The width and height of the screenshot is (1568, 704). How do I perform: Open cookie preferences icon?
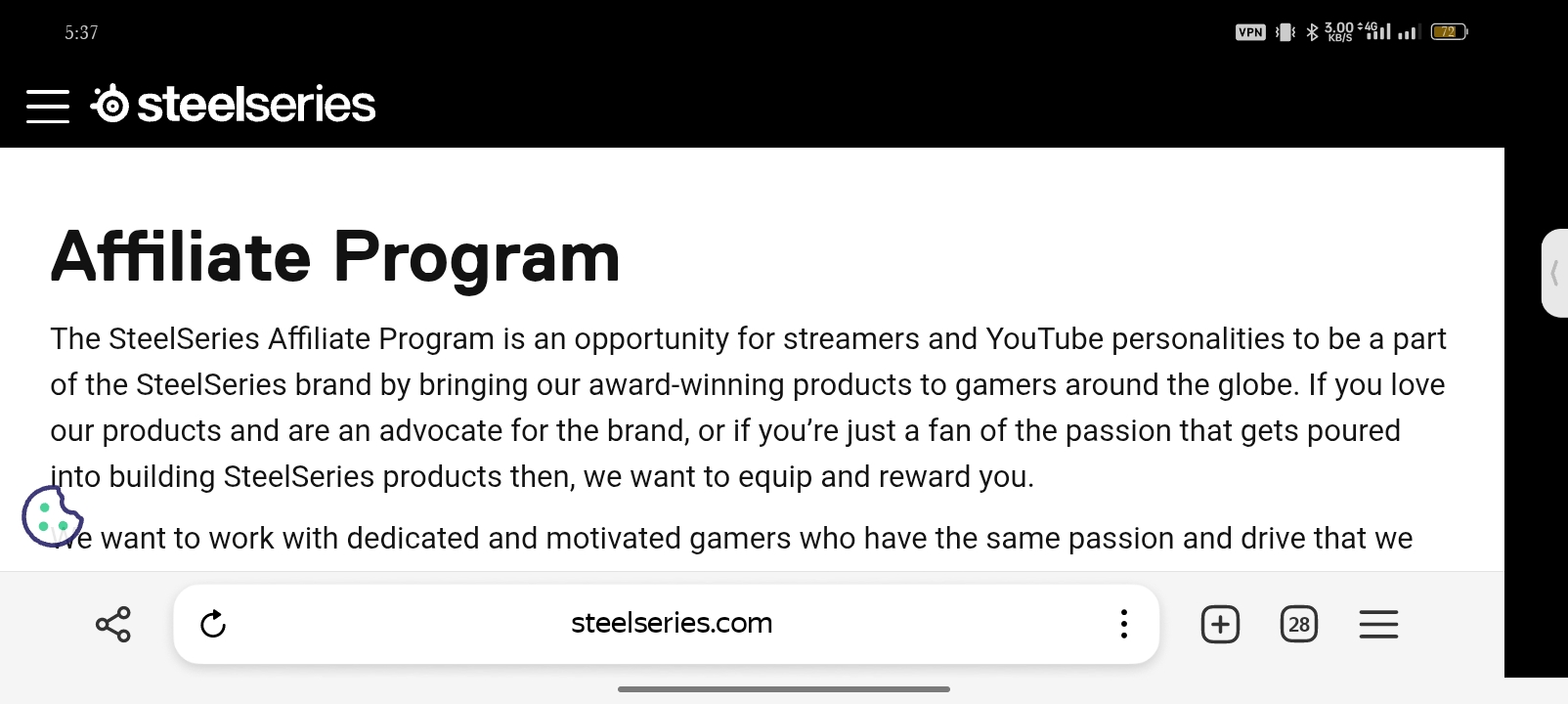51,516
